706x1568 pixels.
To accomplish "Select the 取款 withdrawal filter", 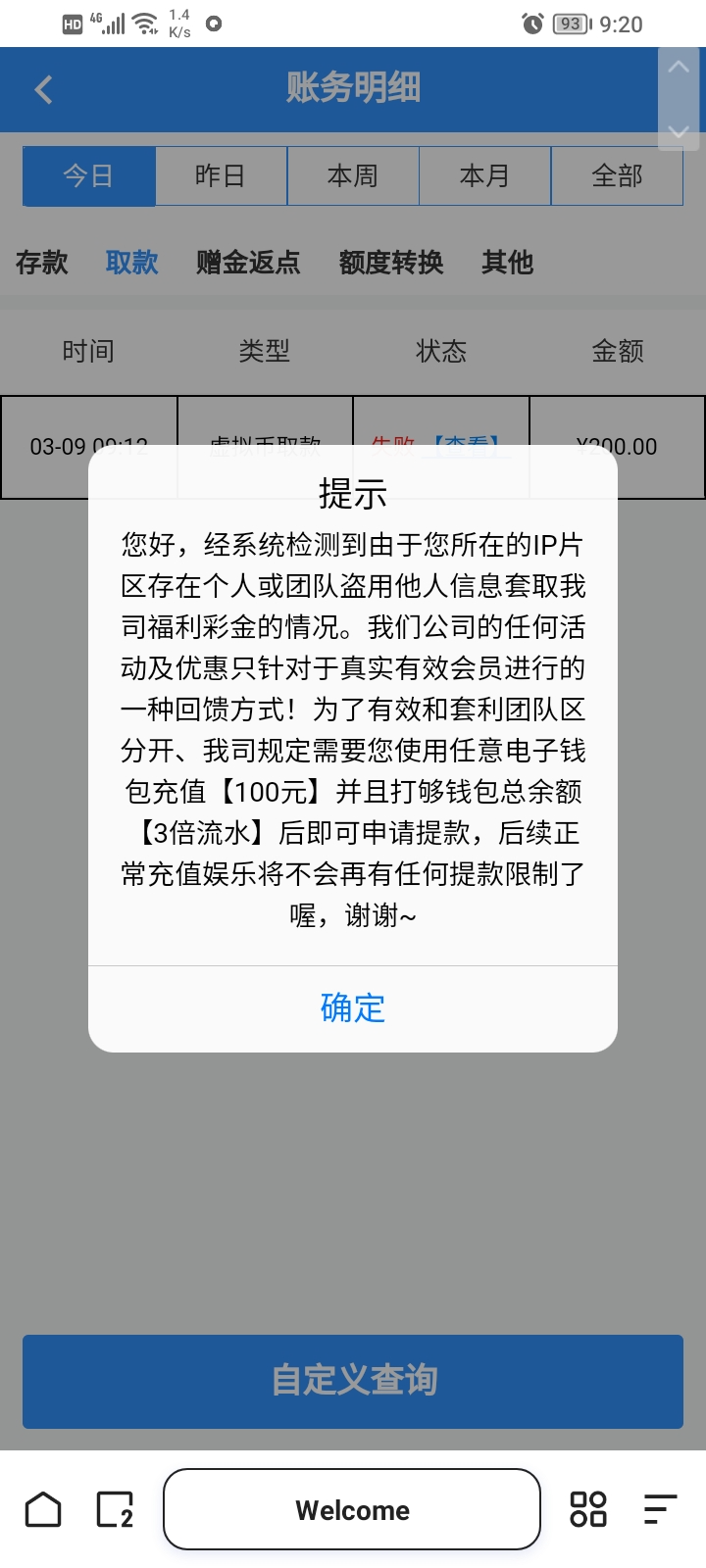I will [131, 263].
